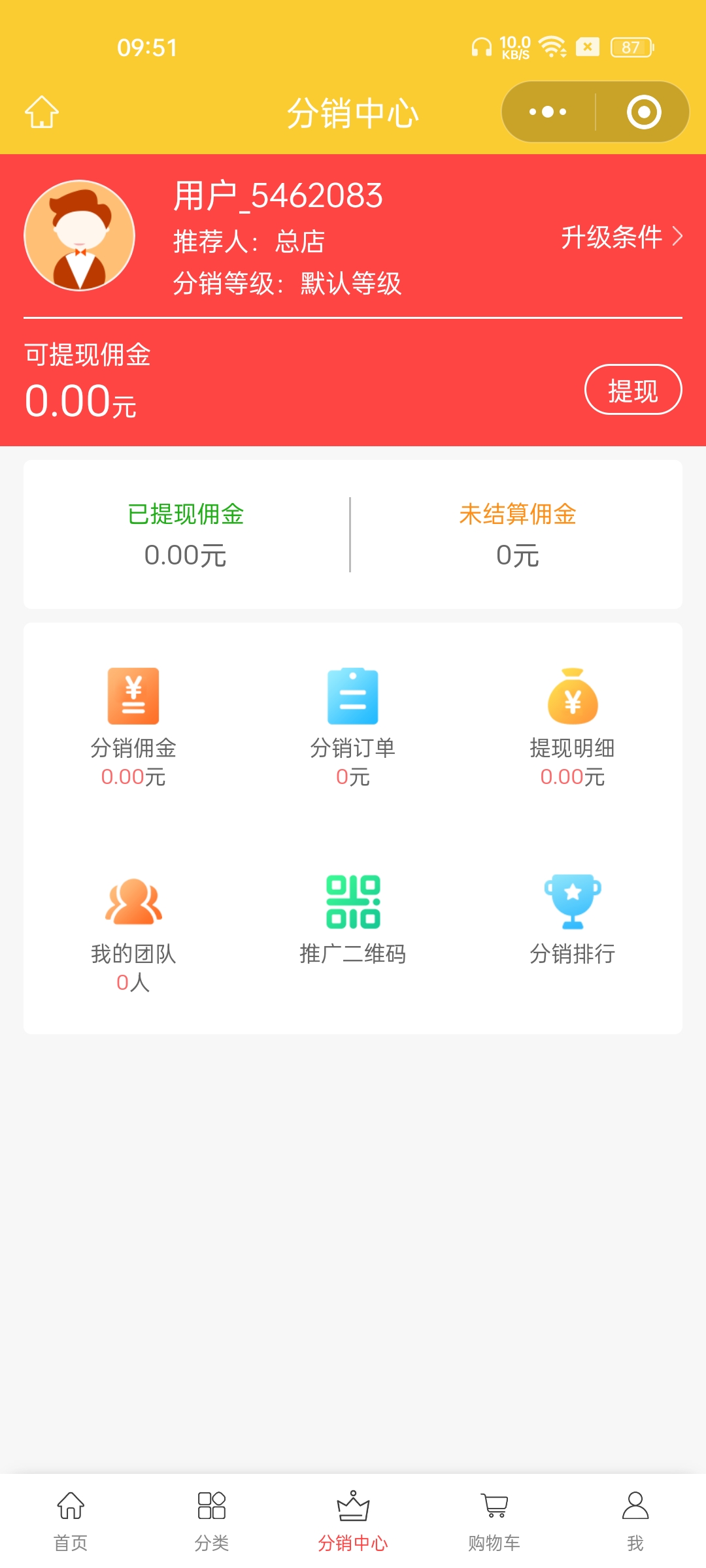706x1568 pixels.
Task: Open the mini program more-options menu
Action: (548, 112)
